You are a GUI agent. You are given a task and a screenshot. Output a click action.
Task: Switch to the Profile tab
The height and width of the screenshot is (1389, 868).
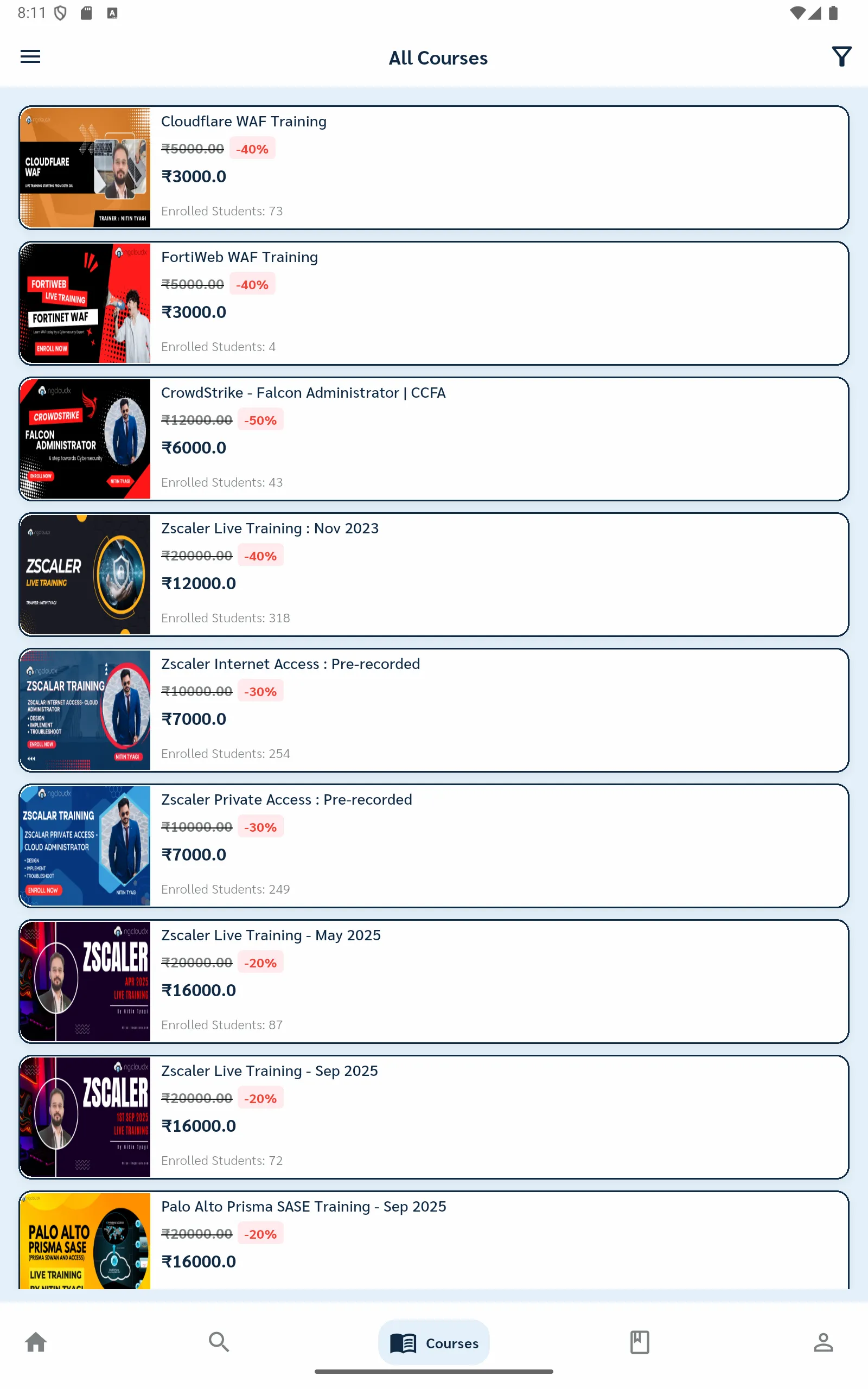823,1342
